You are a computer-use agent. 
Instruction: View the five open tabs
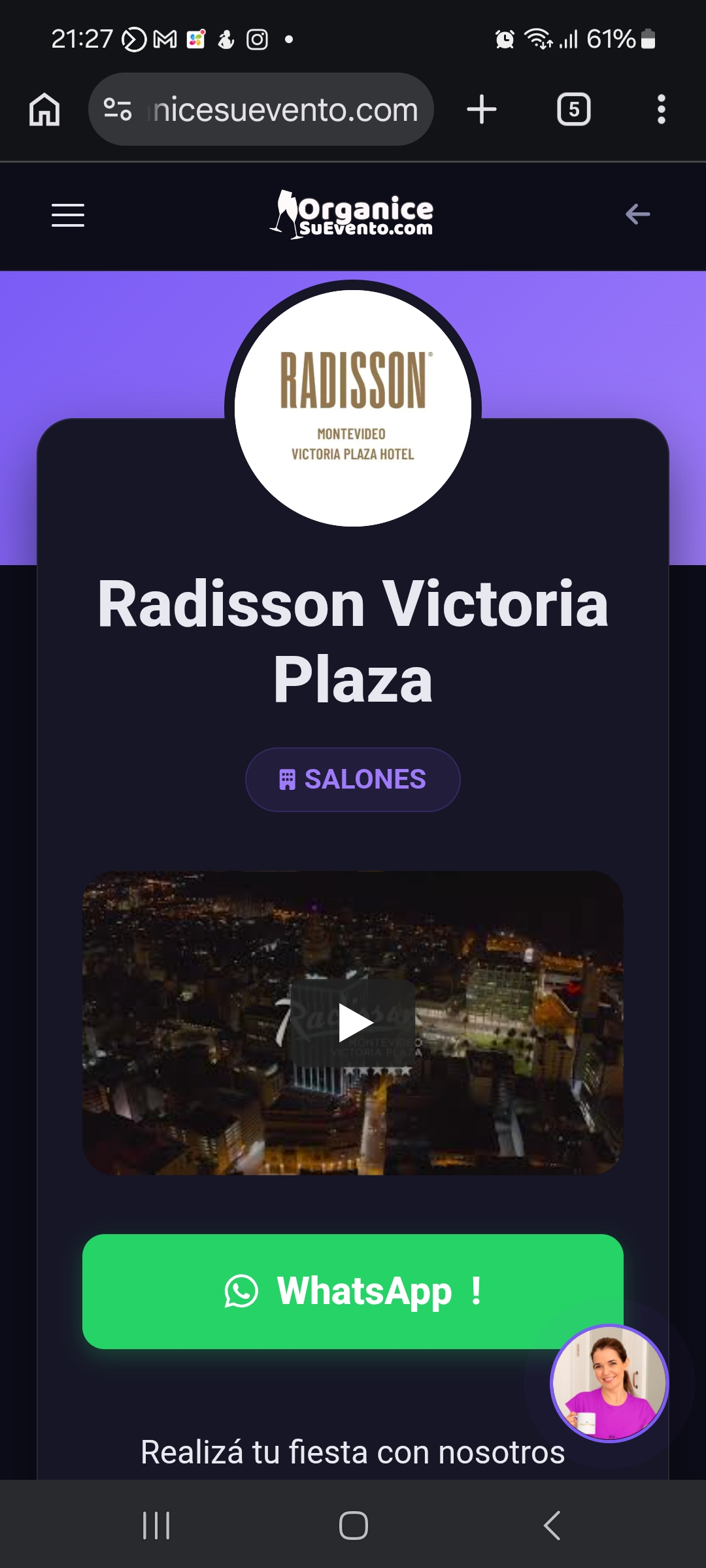[573, 109]
